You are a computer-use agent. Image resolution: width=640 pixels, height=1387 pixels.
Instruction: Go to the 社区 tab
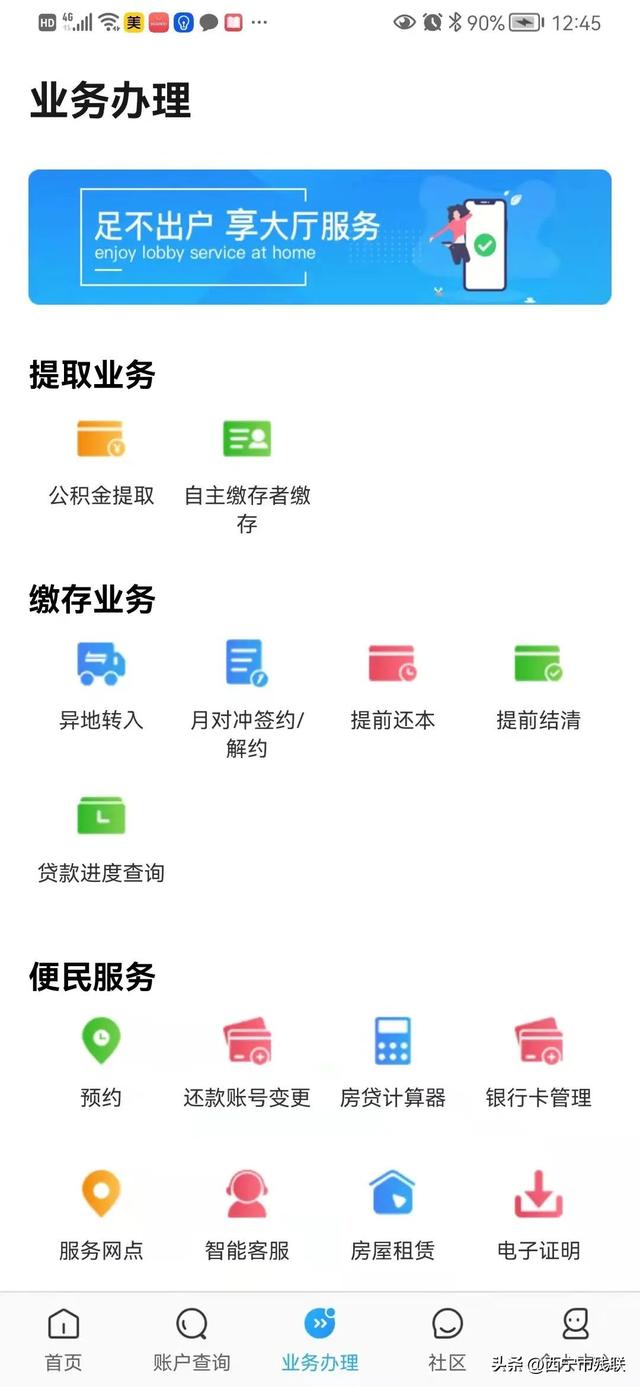[x=447, y=1340]
